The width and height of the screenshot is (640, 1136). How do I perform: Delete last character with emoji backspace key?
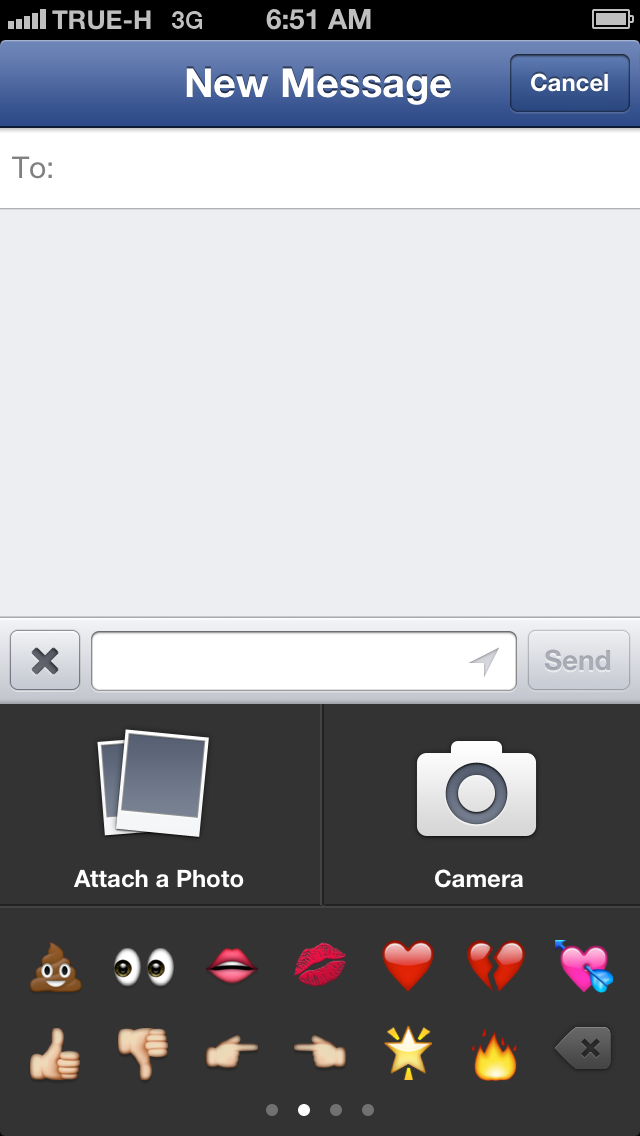(x=584, y=1049)
